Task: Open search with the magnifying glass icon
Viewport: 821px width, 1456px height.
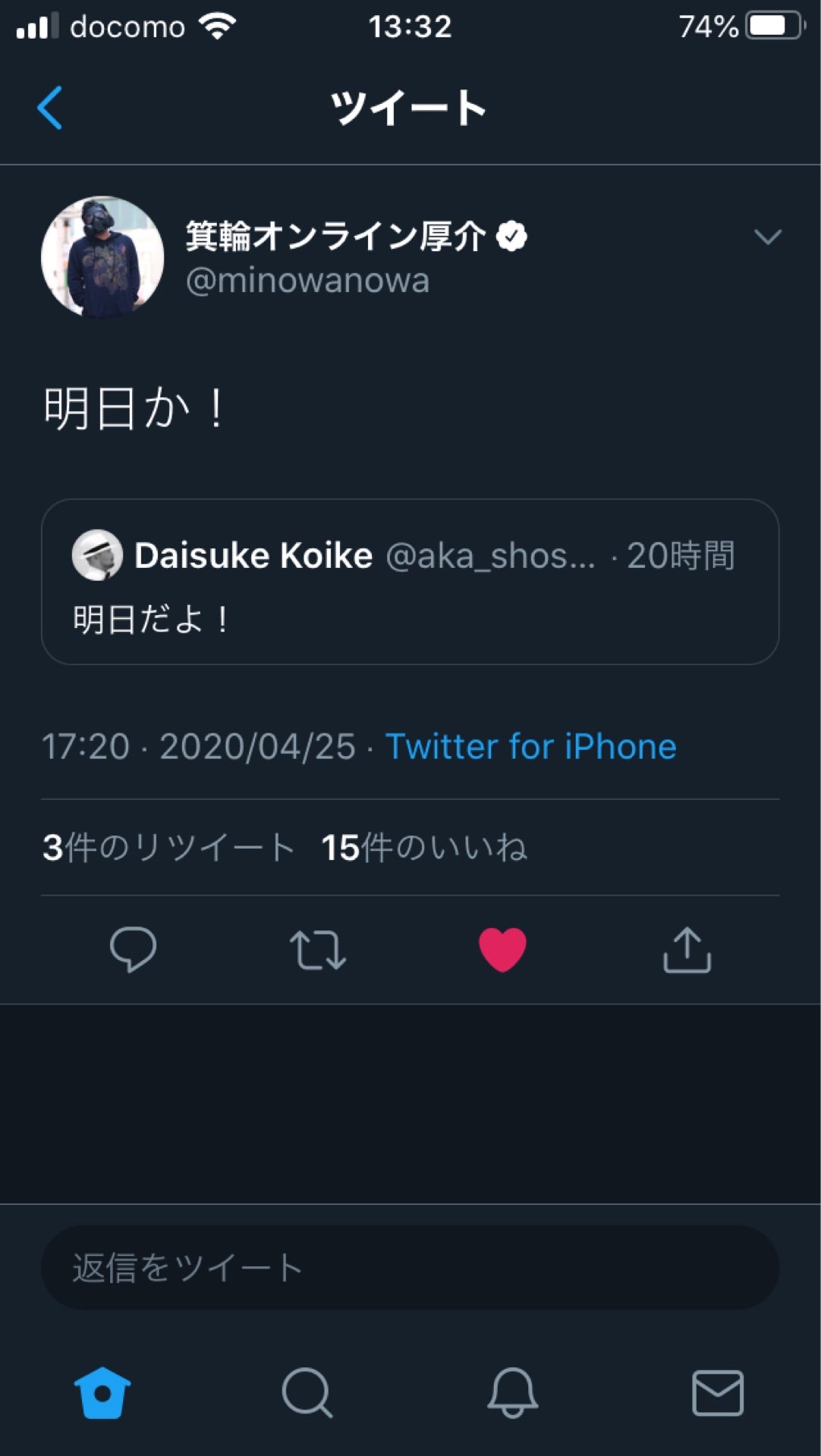Action: point(308,1394)
